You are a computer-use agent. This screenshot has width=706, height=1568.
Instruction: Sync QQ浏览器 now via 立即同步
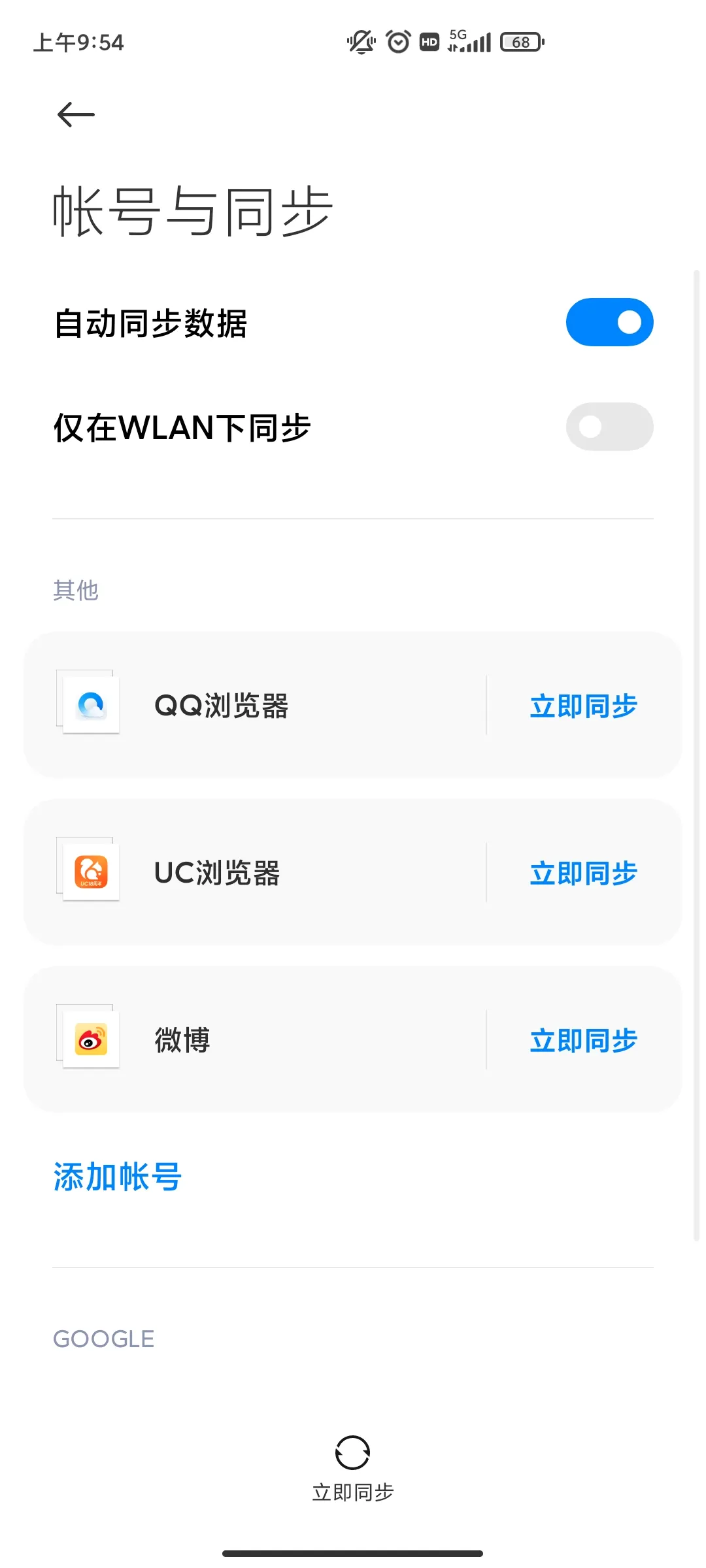click(583, 706)
